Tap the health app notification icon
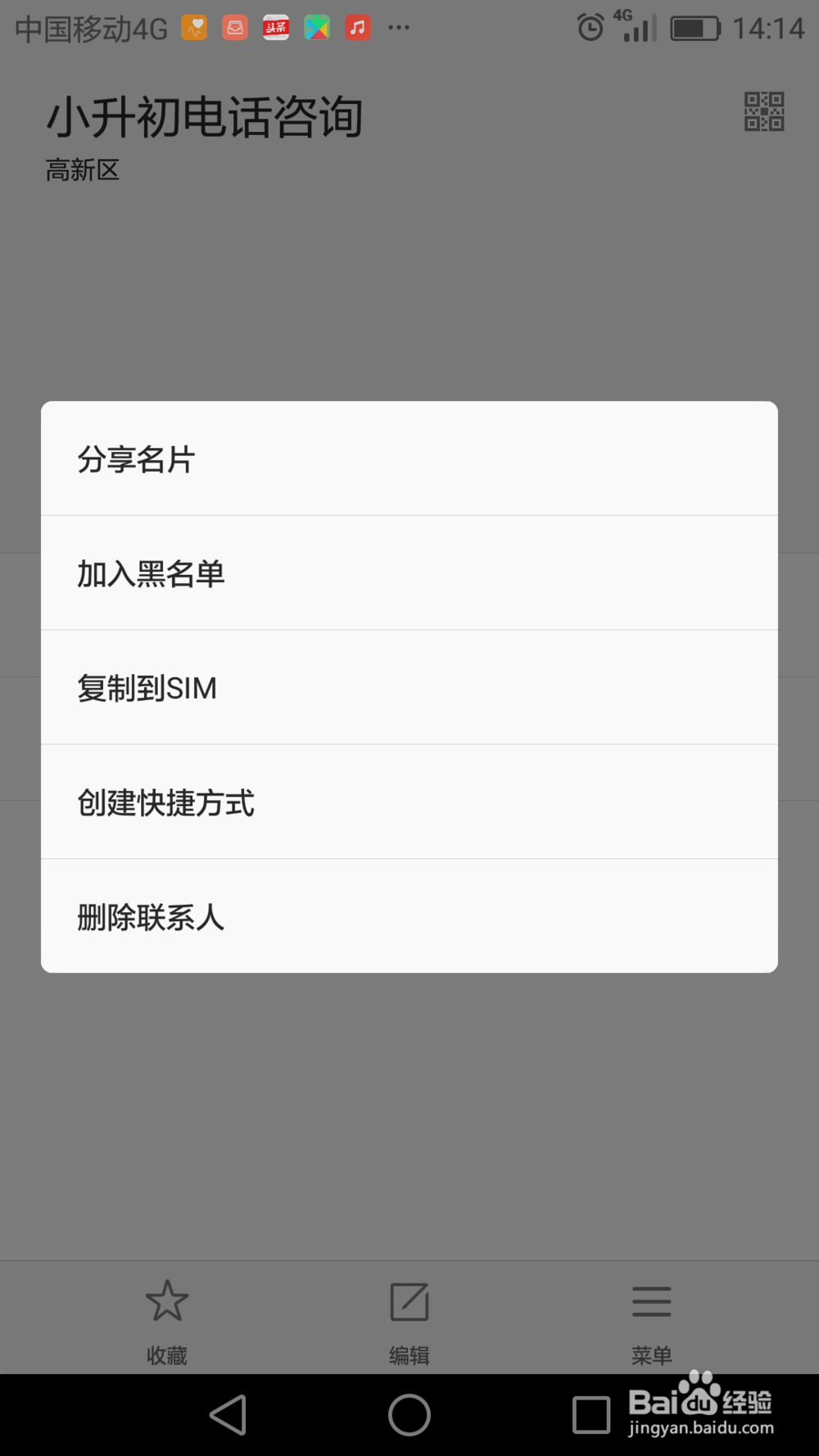 pyautogui.click(x=194, y=27)
